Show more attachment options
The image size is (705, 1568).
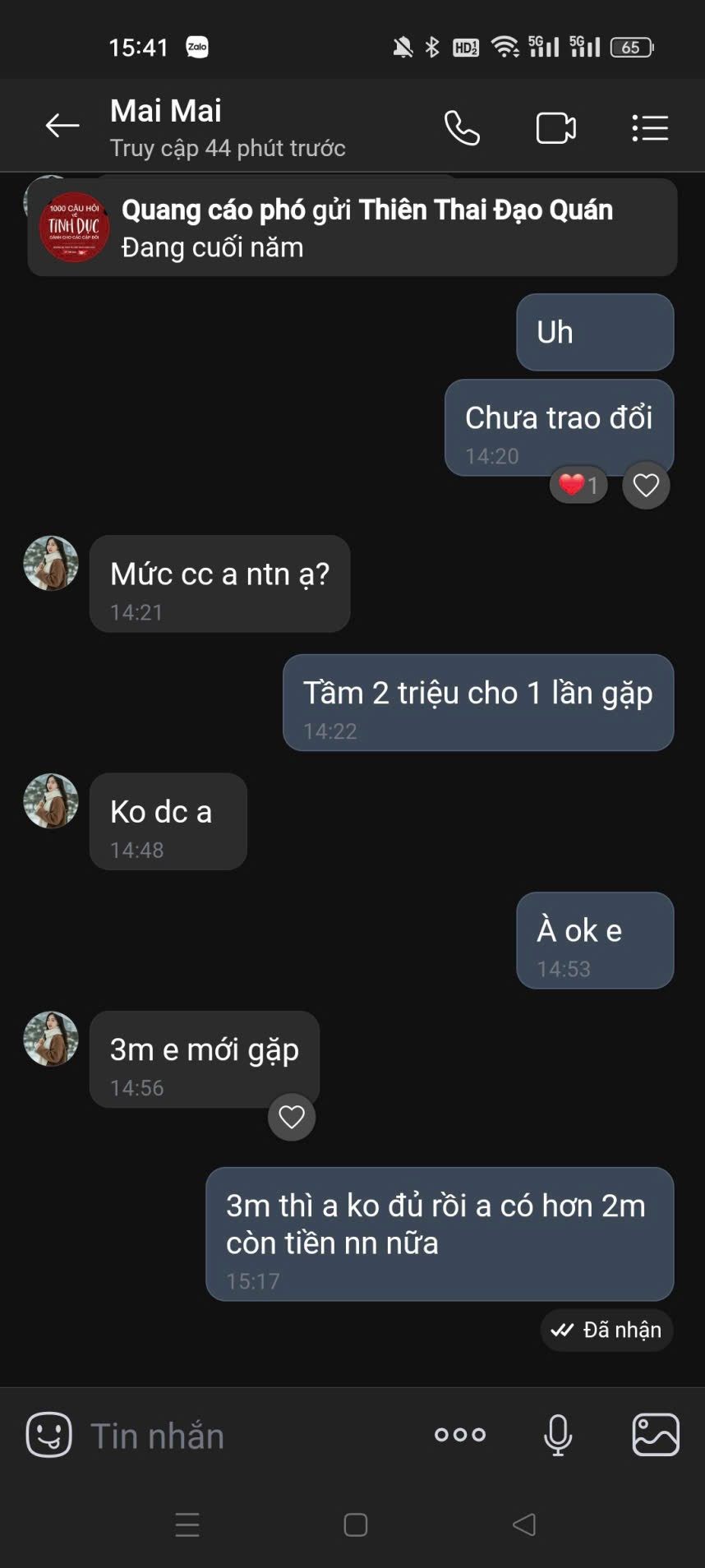(460, 1435)
